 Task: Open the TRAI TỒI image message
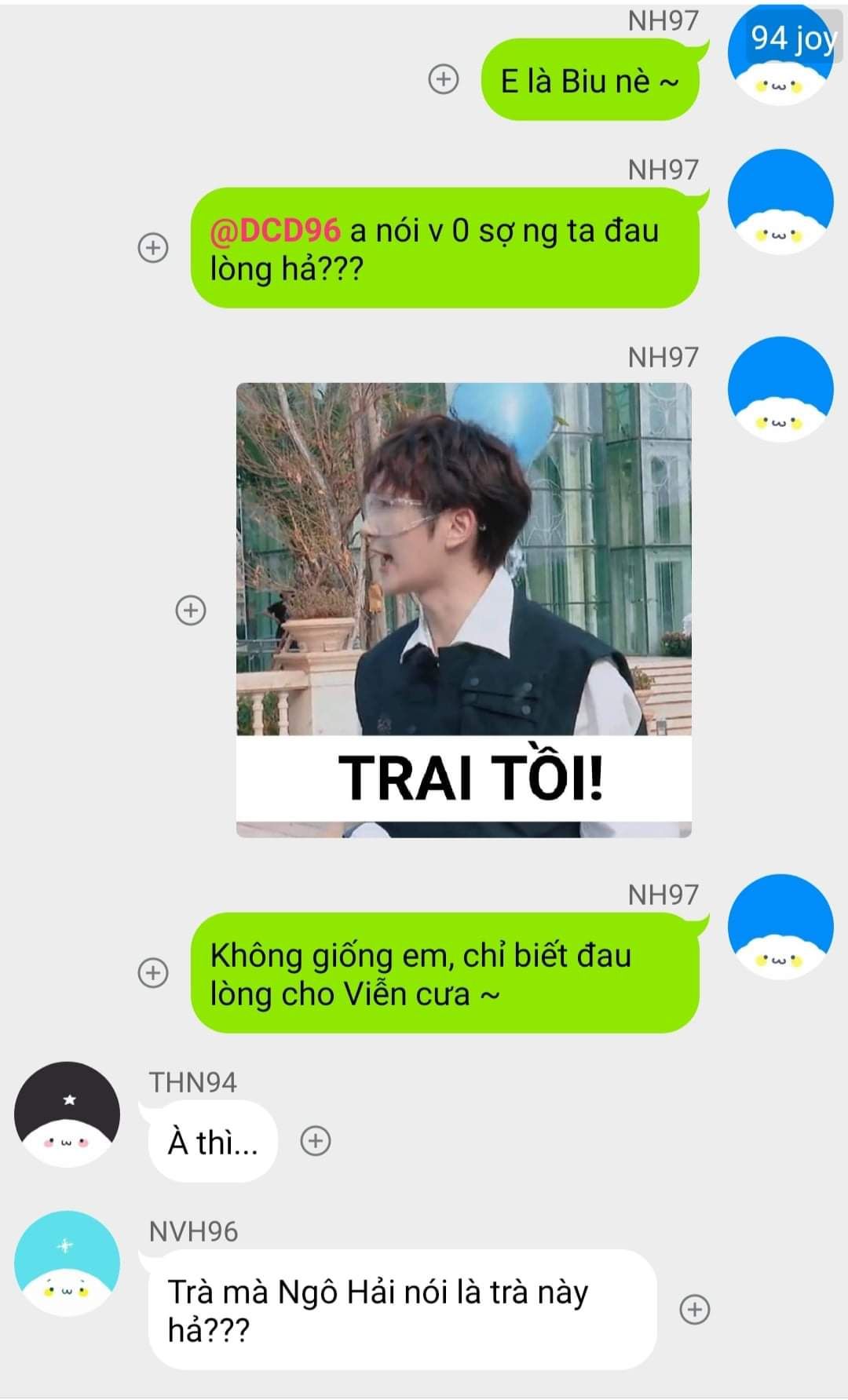[464, 610]
